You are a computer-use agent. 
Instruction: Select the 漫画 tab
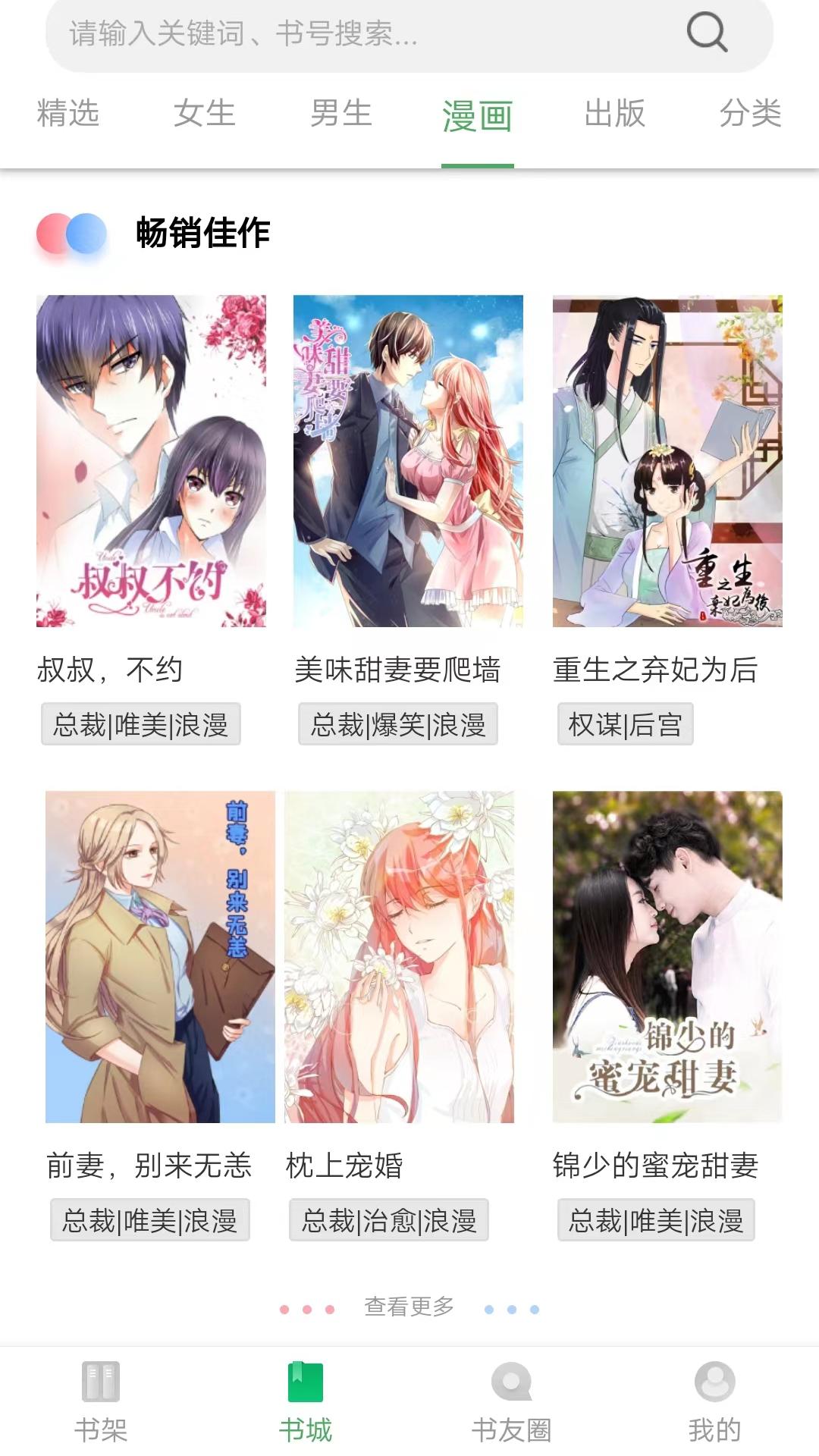pyautogui.click(x=477, y=116)
